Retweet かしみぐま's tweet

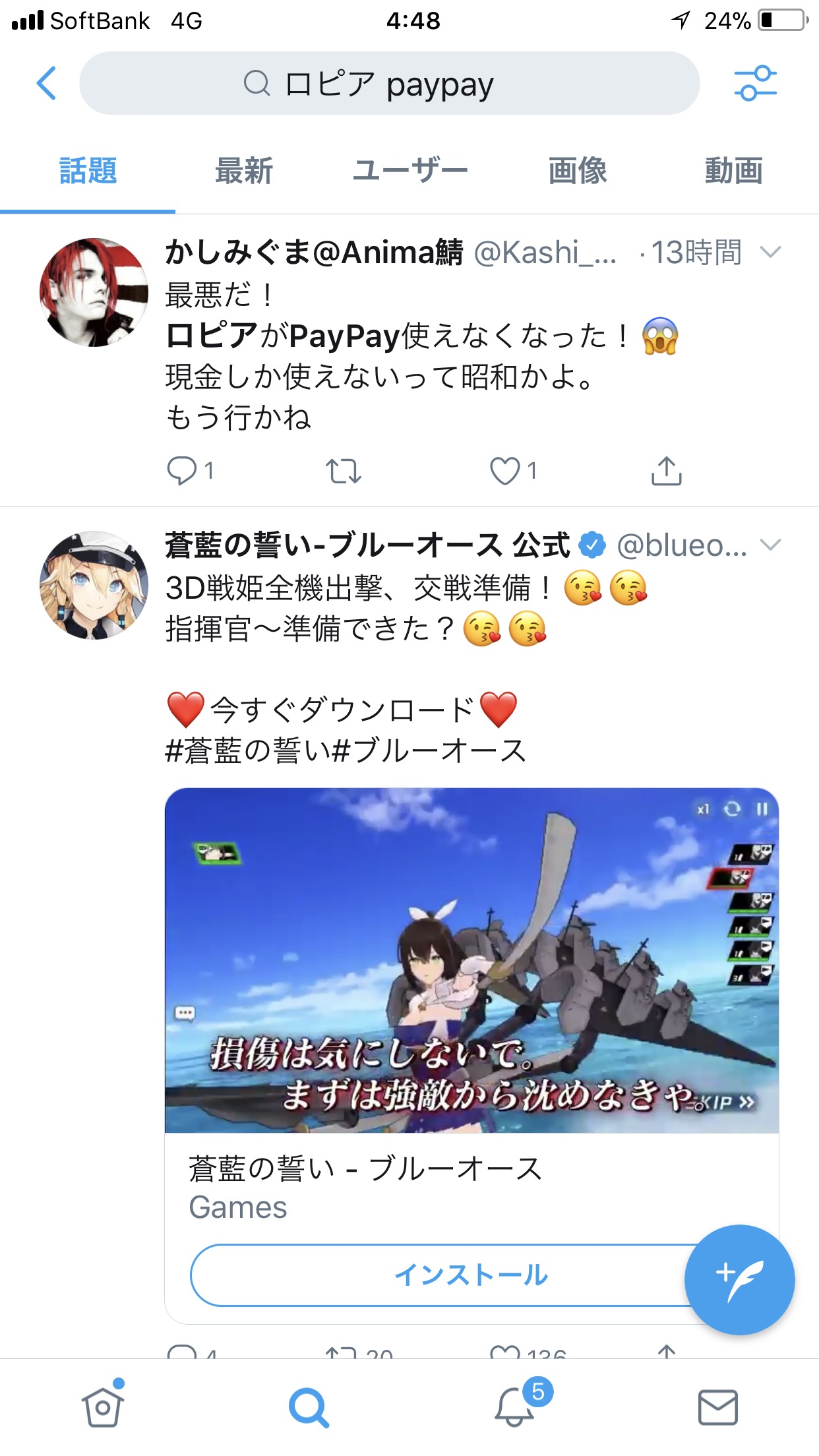pyautogui.click(x=343, y=471)
